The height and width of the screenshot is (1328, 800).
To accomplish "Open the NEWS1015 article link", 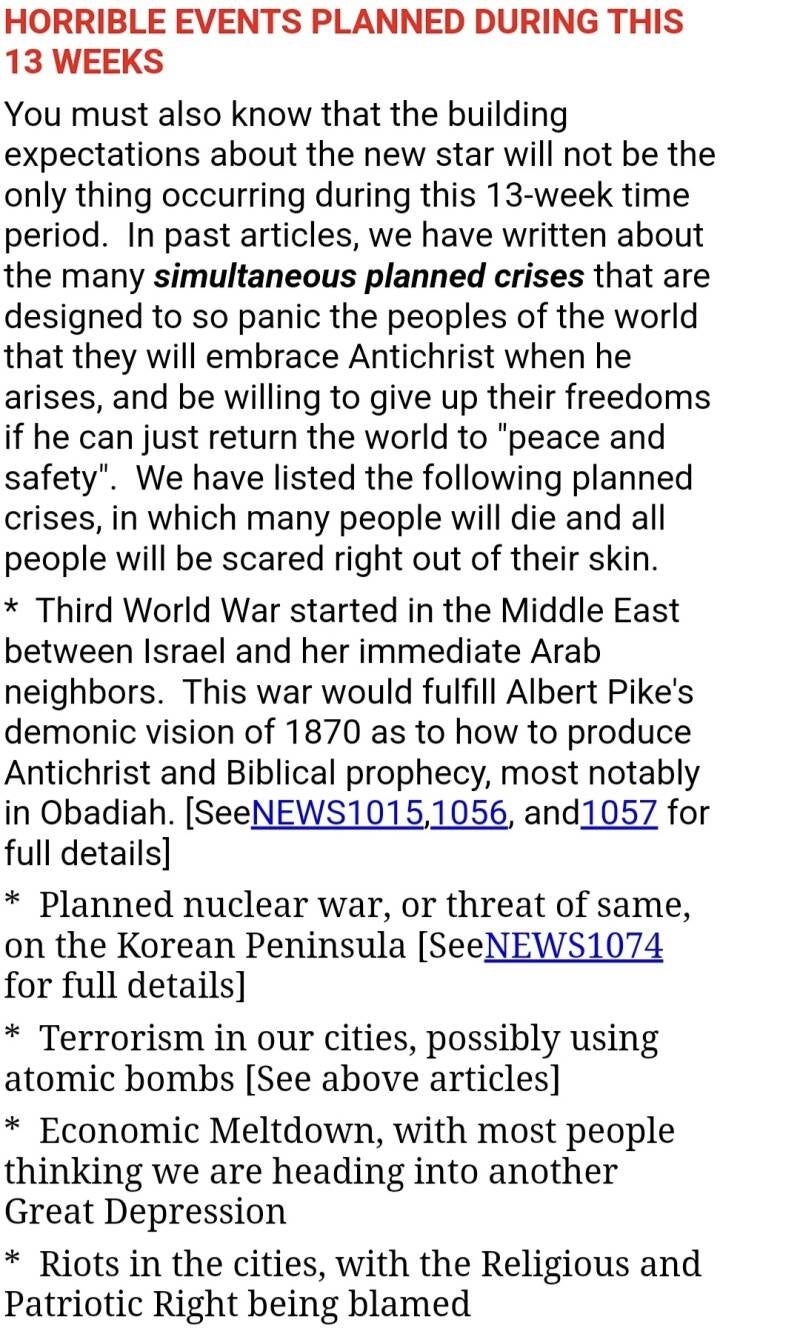I will (338, 813).
